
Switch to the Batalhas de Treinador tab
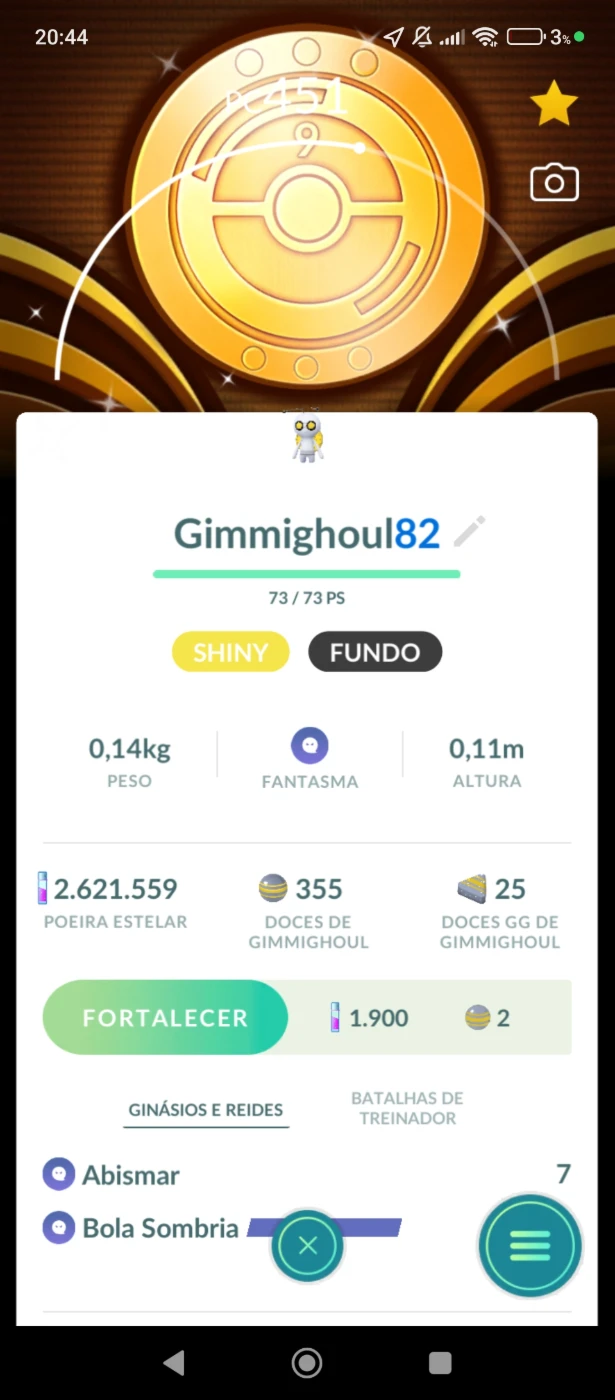[x=407, y=1108]
